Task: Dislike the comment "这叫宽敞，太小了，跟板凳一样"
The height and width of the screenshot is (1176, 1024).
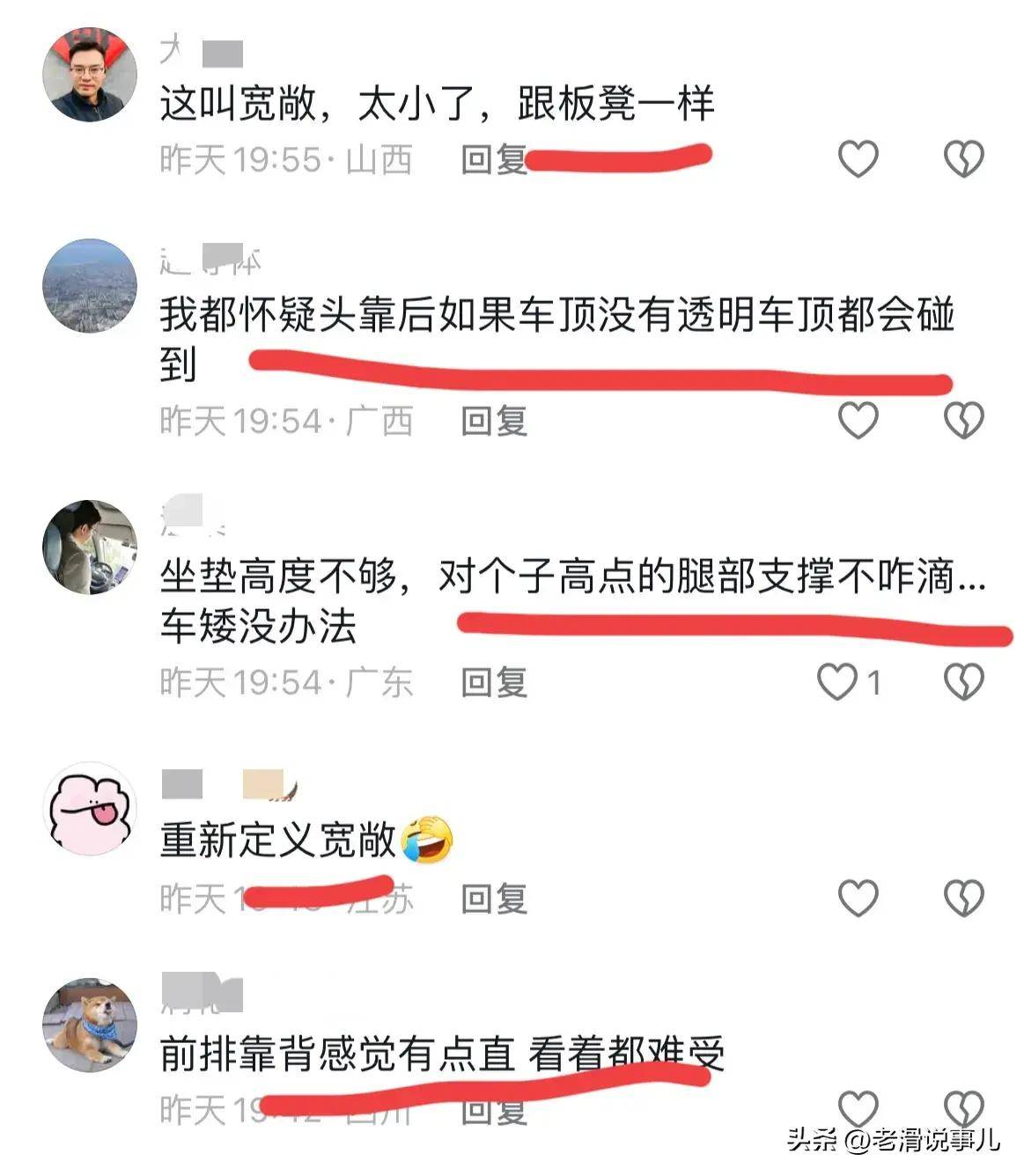Action: pyautogui.click(x=963, y=159)
